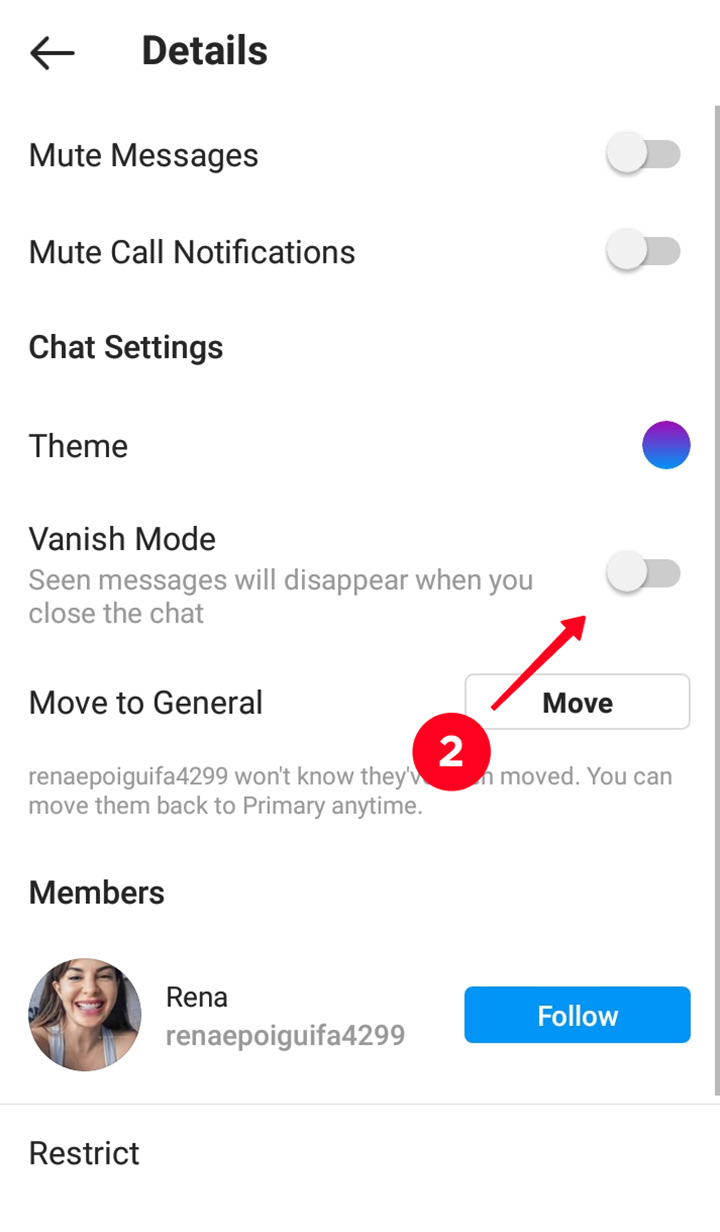Tap Move to send chat to General
The width and height of the screenshot is (720, 1232).
577,702
